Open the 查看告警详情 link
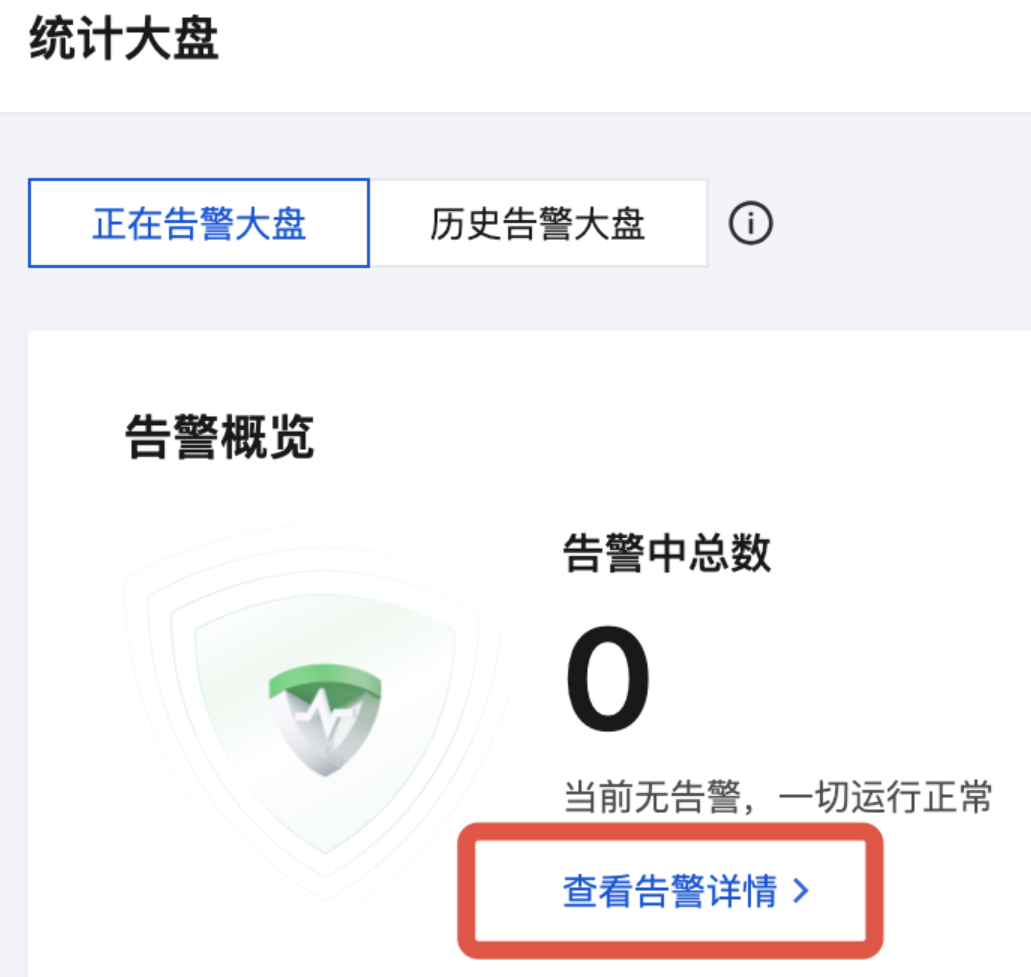The image size is (1031, 977). coord(684,891)
